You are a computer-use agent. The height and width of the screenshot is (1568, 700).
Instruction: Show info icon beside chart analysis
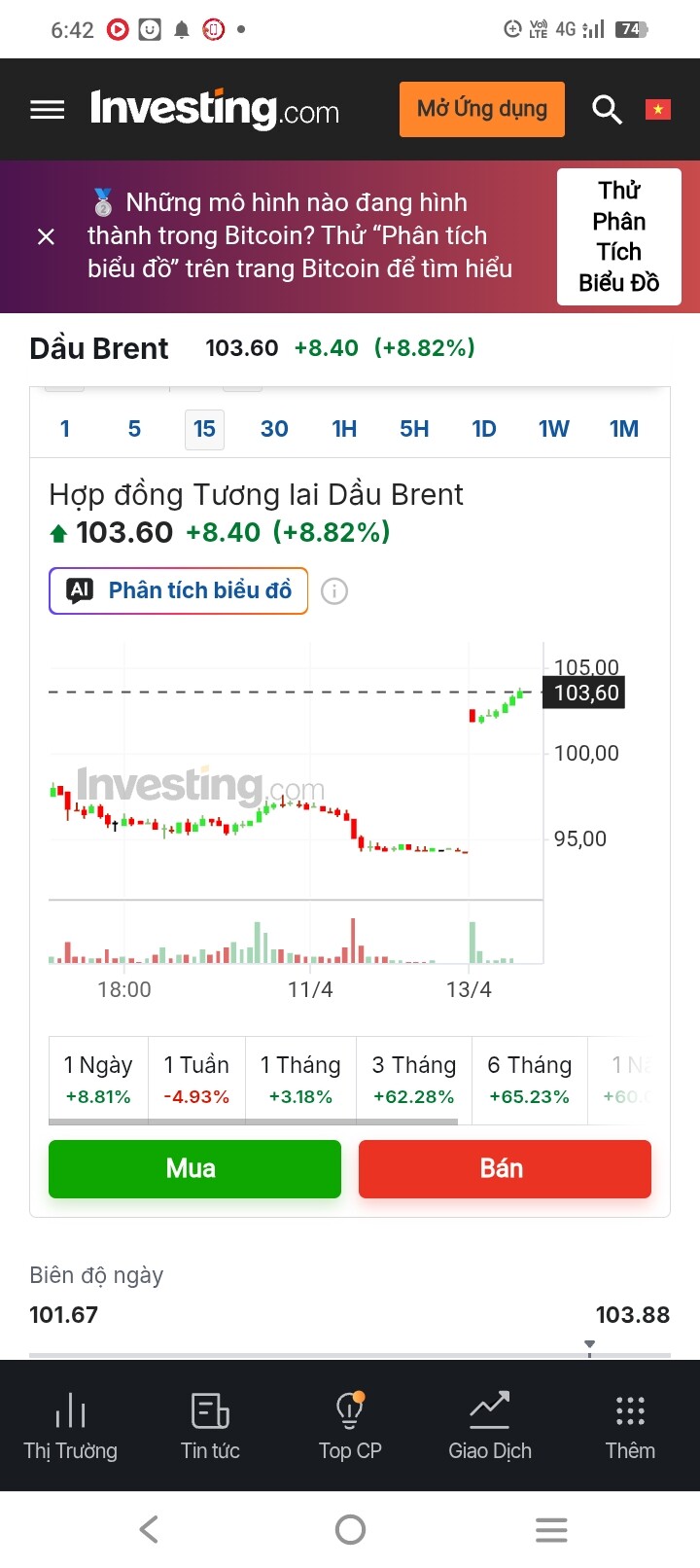pyautogui.click(x=334, y=590)
